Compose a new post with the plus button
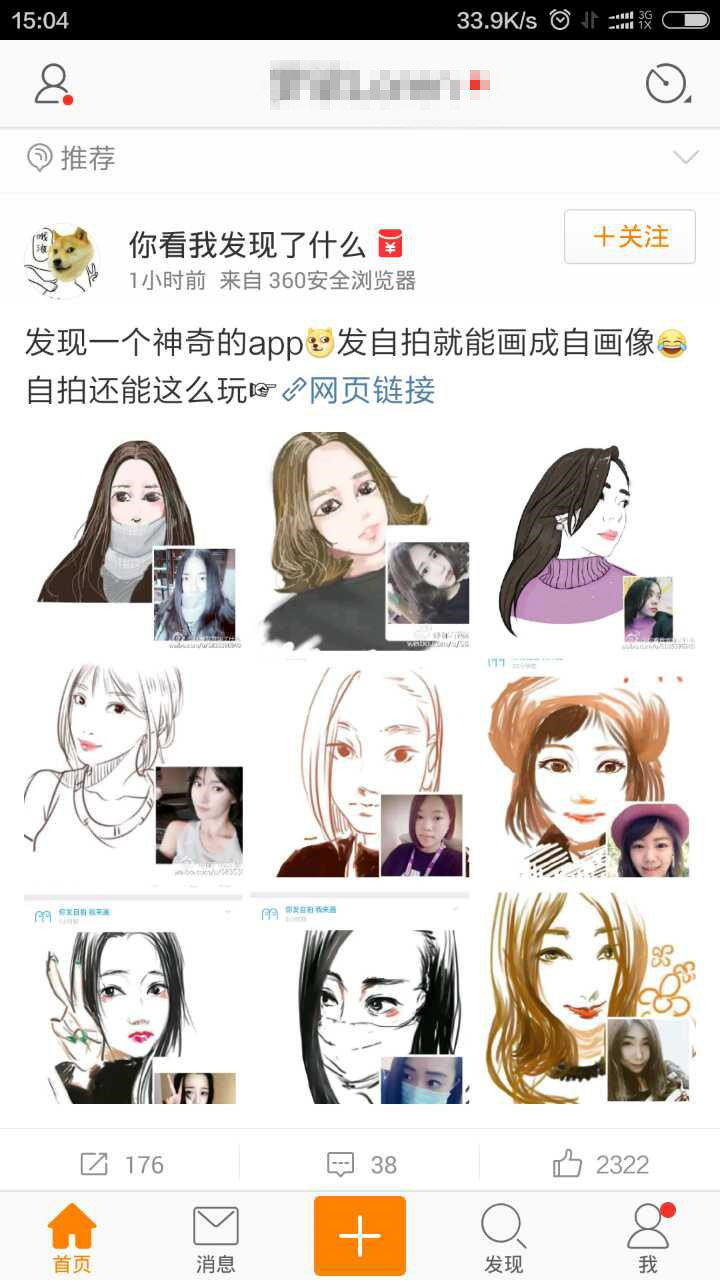Viewport: 720px width, 1280px height. pos(360,1236)
